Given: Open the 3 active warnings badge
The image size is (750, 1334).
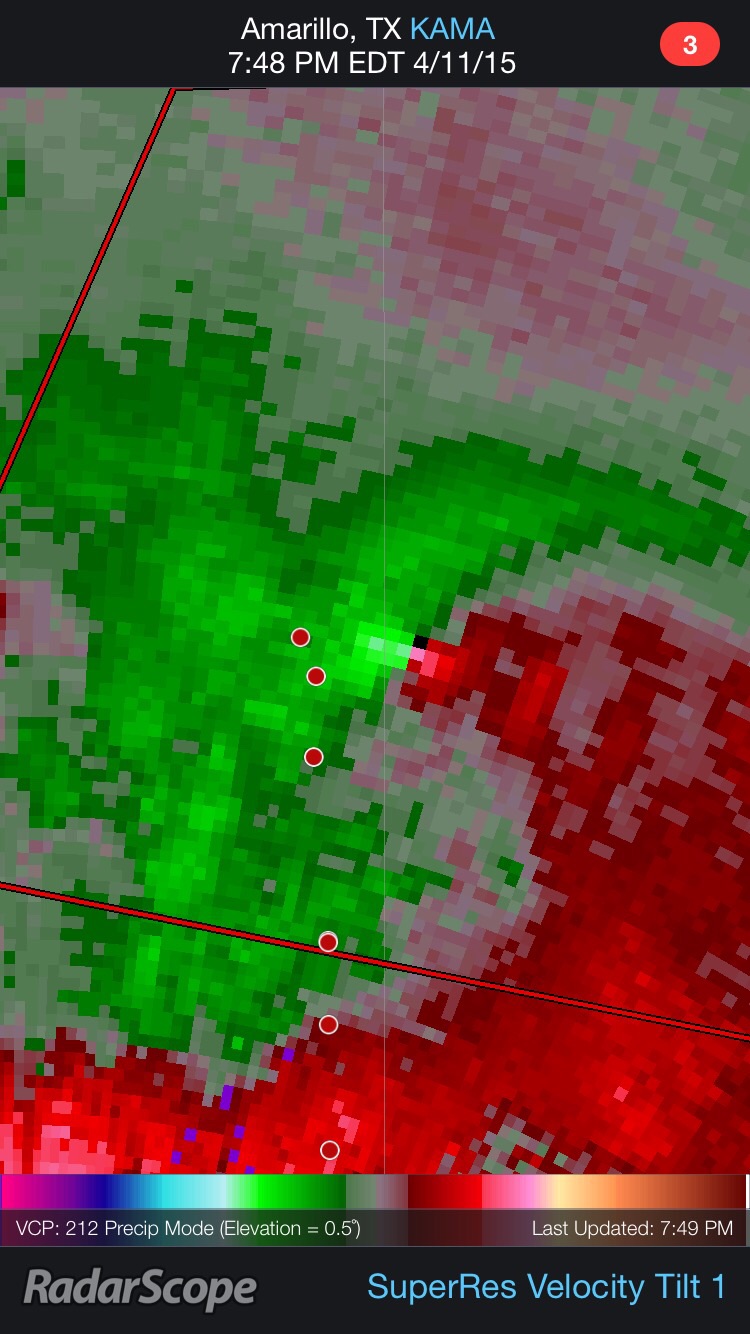Looking at the screenshot, I should coord(689,45).
